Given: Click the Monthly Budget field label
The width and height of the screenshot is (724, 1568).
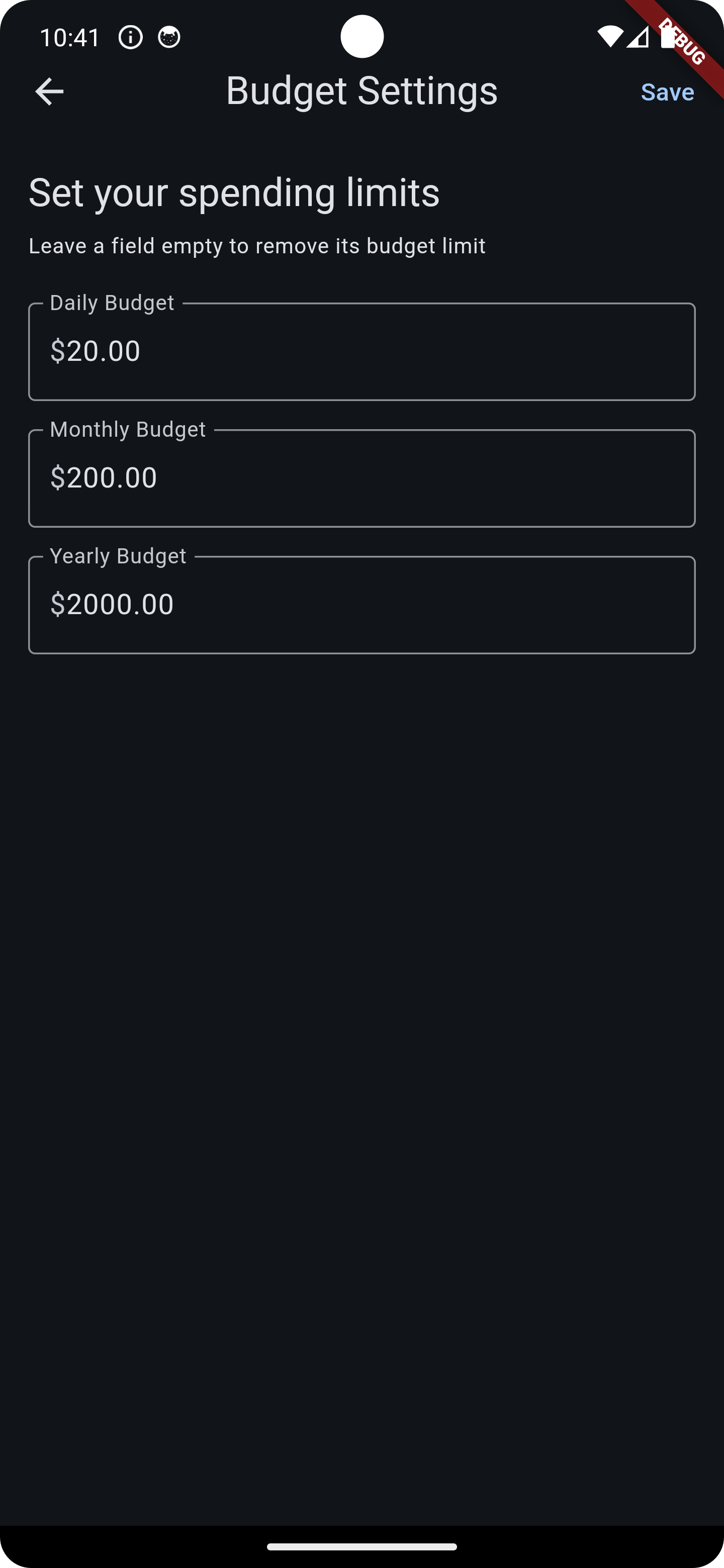Looking at the screenshot, I should click(128, 429).
